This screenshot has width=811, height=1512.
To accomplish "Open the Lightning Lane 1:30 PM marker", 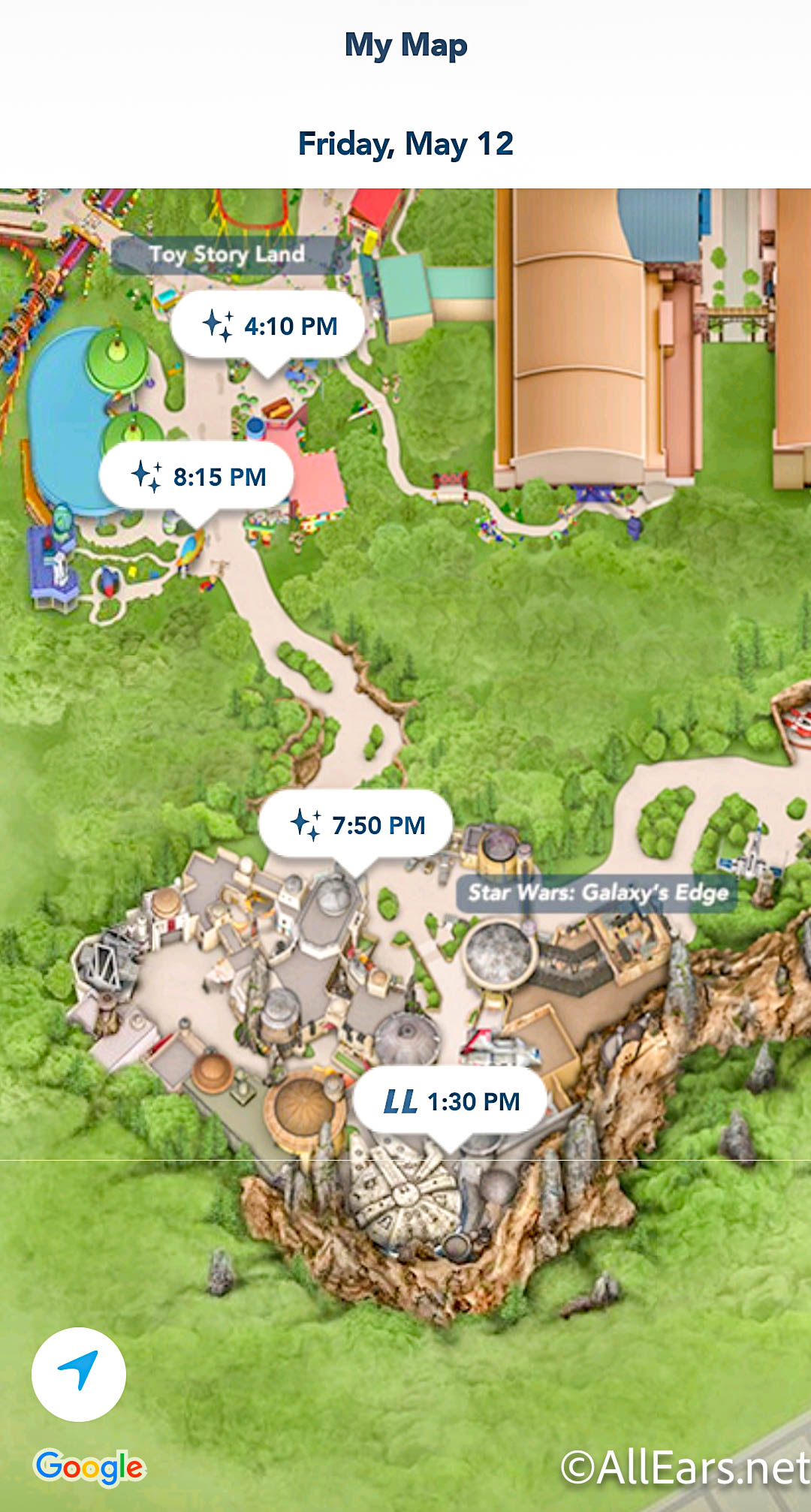I will (x=451, y=1101).
